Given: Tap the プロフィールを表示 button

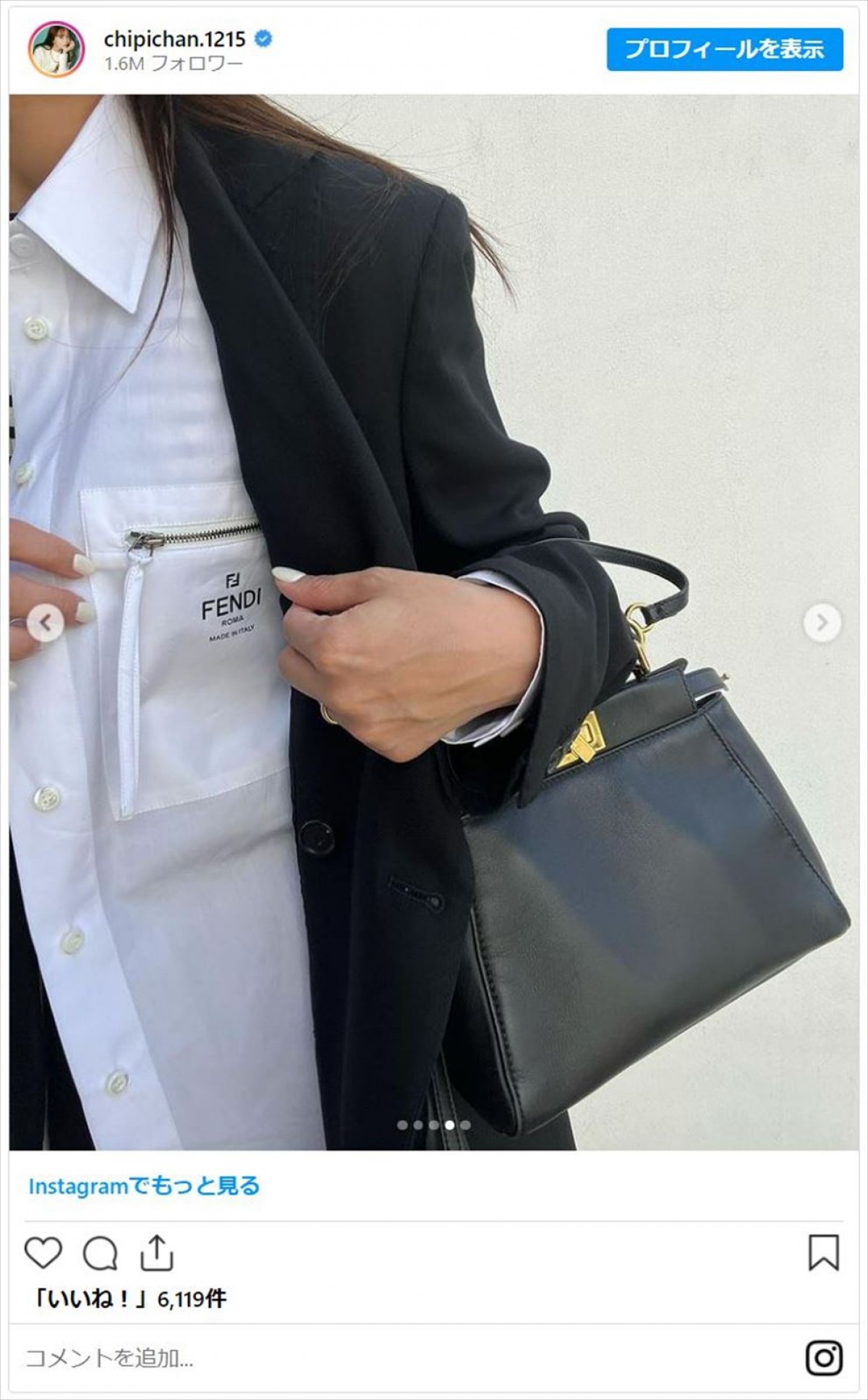Looking at the screenshot, I should 724,50.
